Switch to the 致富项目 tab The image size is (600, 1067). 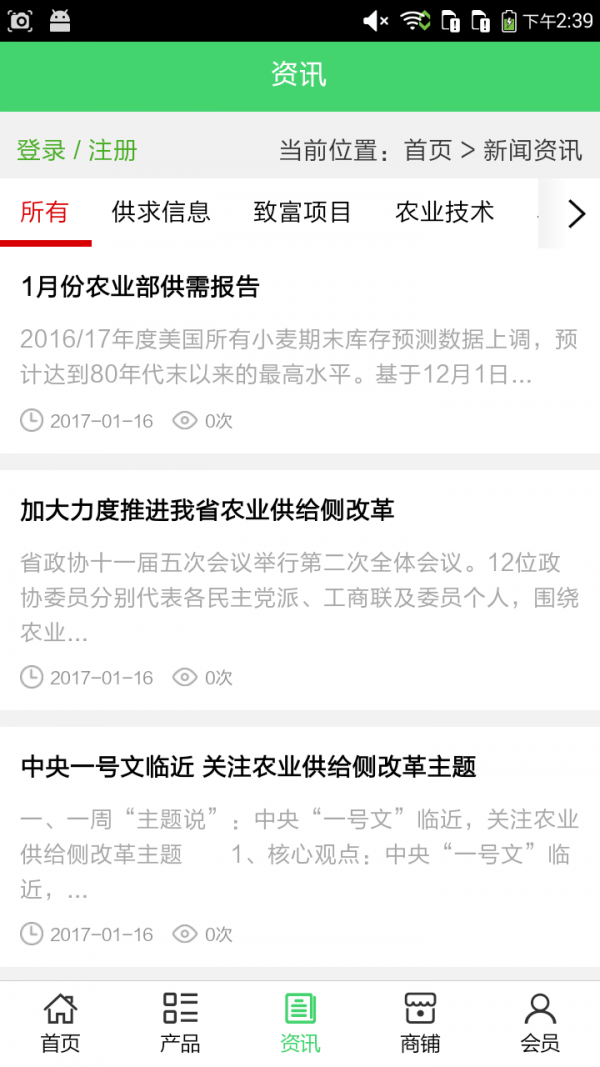pos(302,212)
